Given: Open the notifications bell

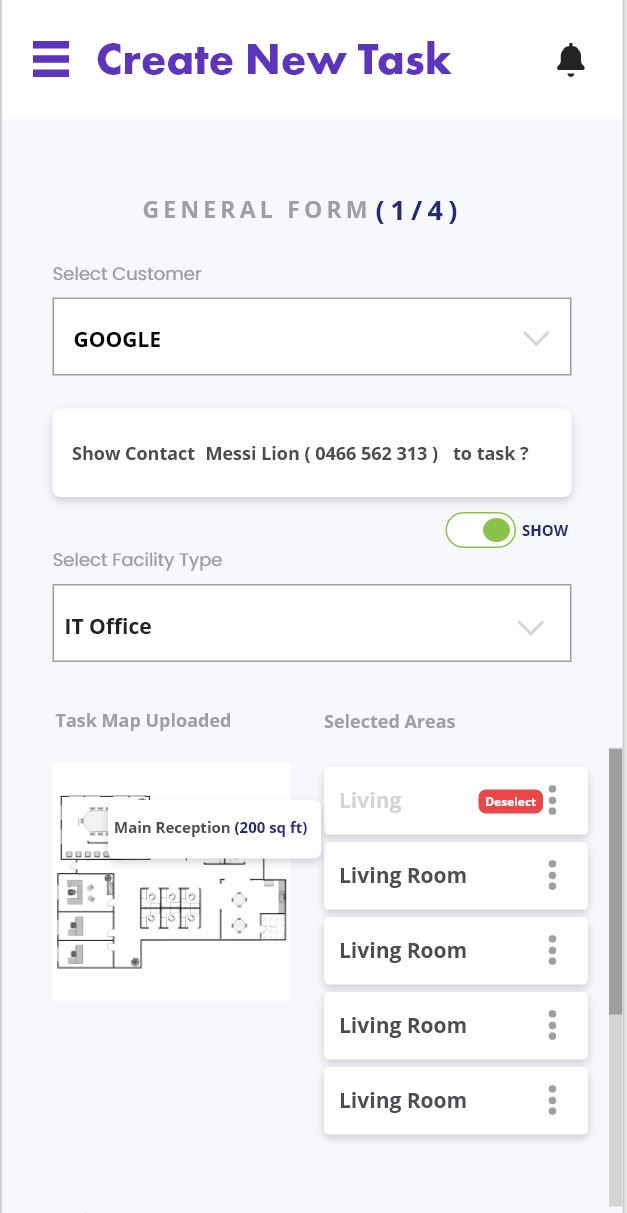Looking at the screenshot, I should pos(570,60).
